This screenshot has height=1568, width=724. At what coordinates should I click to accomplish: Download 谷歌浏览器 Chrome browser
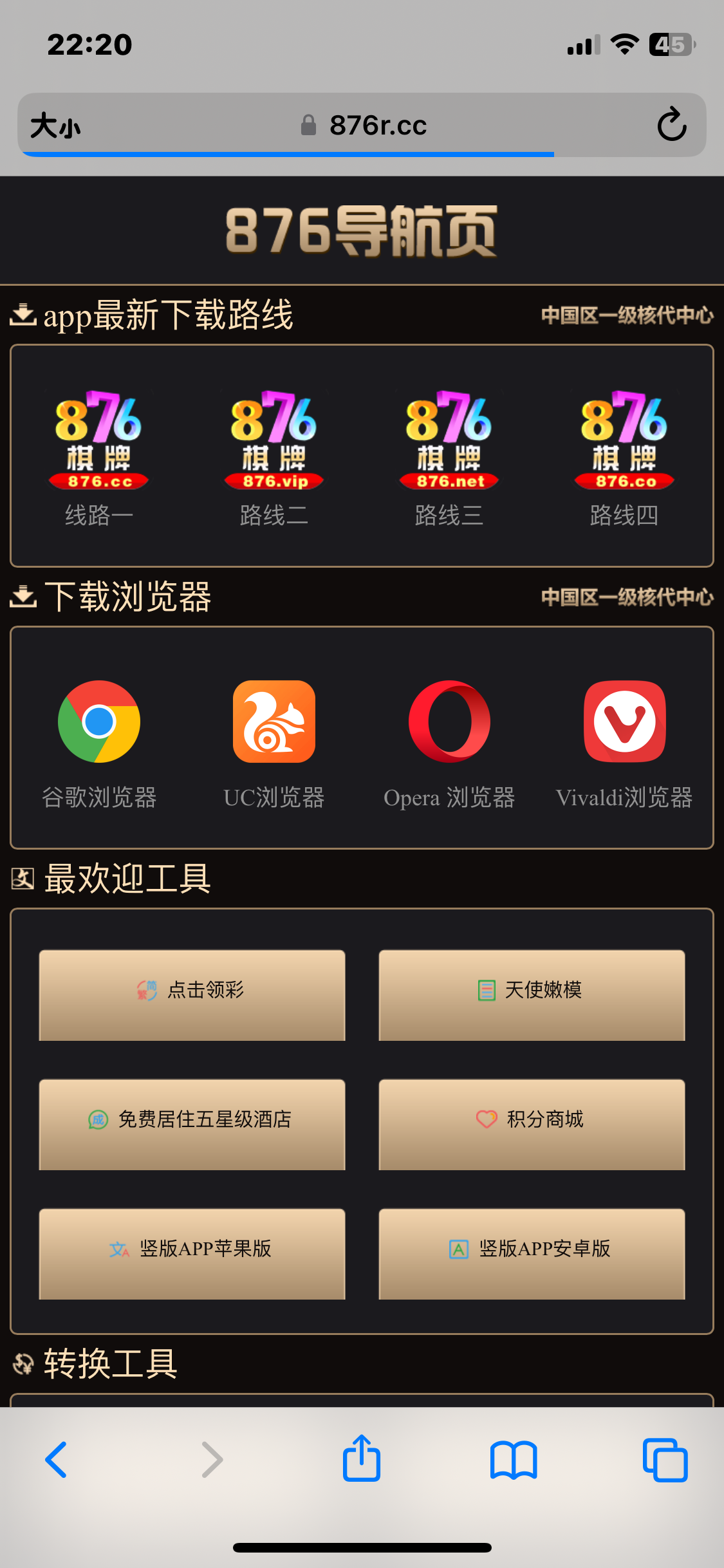[x=98, y=740]
